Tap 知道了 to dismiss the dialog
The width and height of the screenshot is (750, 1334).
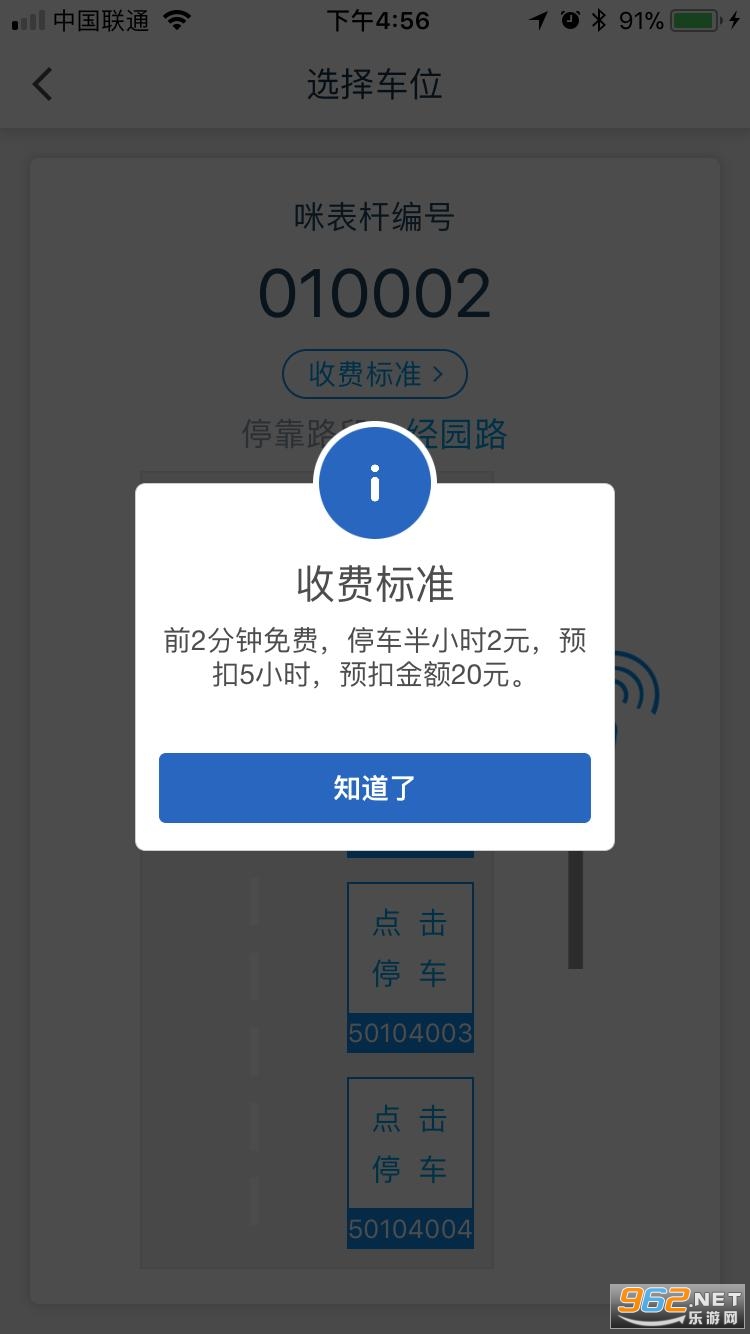point(374,788)
